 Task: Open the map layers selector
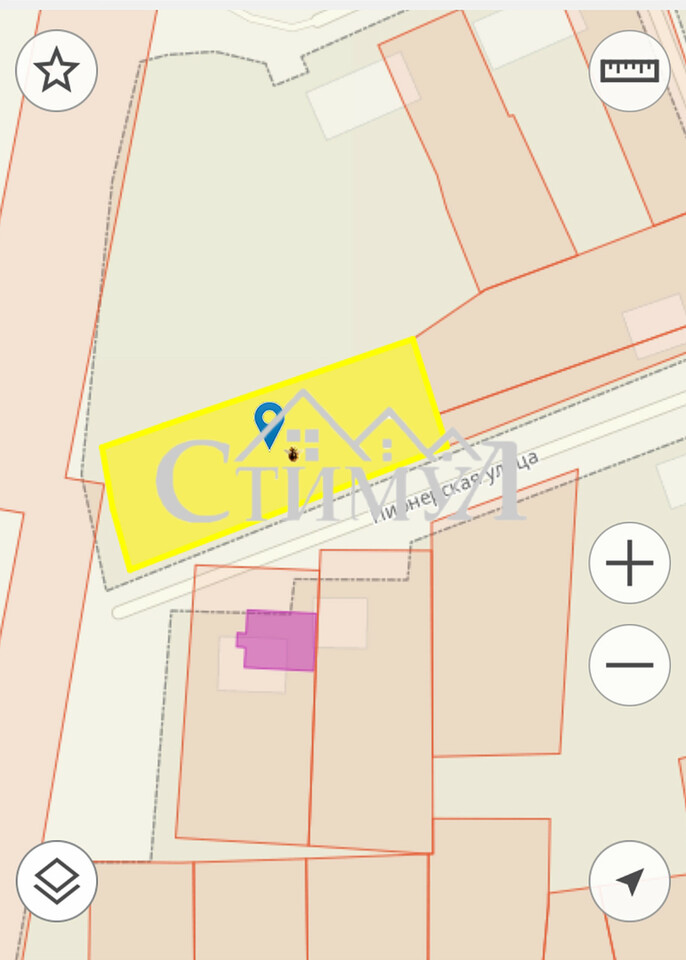coord(56,881)
